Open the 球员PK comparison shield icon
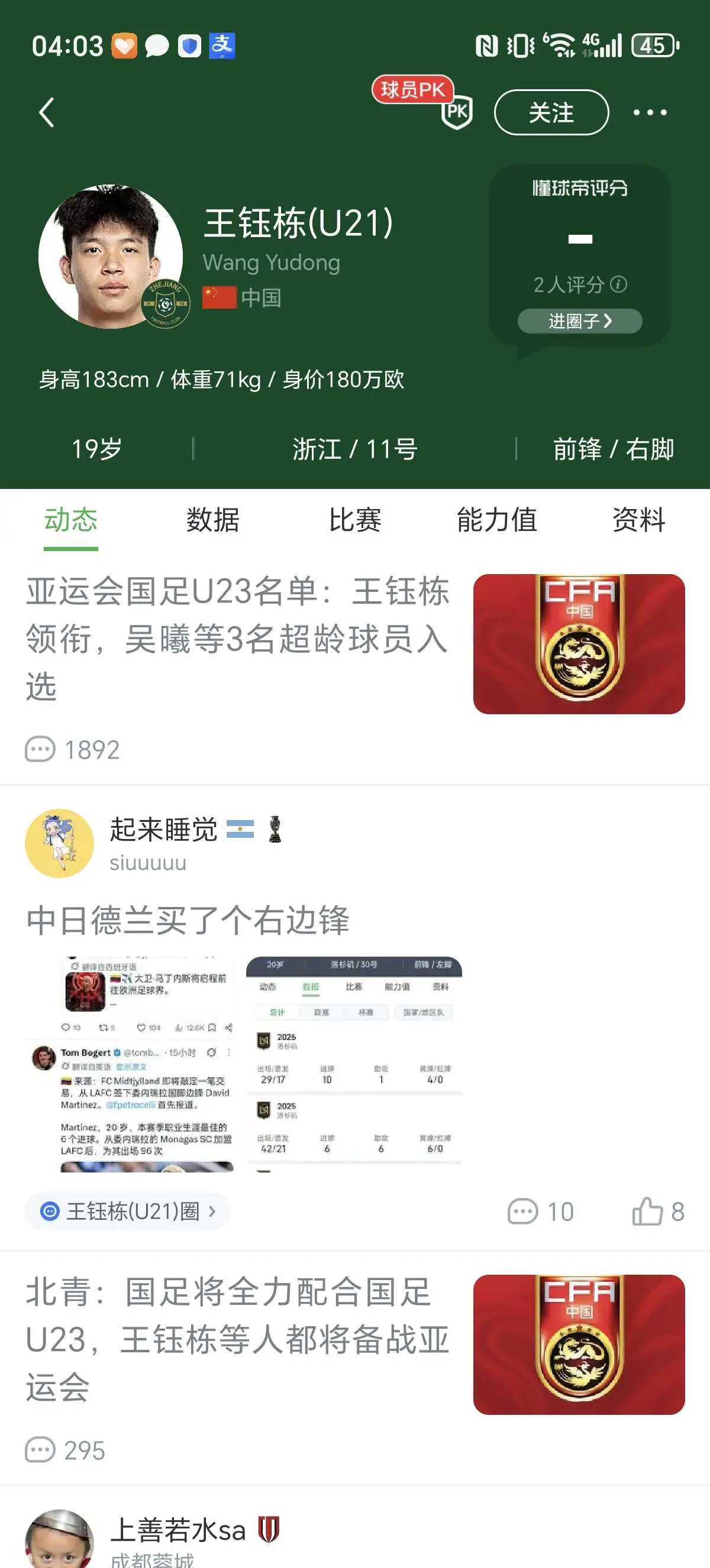 (x=457, y=111)
